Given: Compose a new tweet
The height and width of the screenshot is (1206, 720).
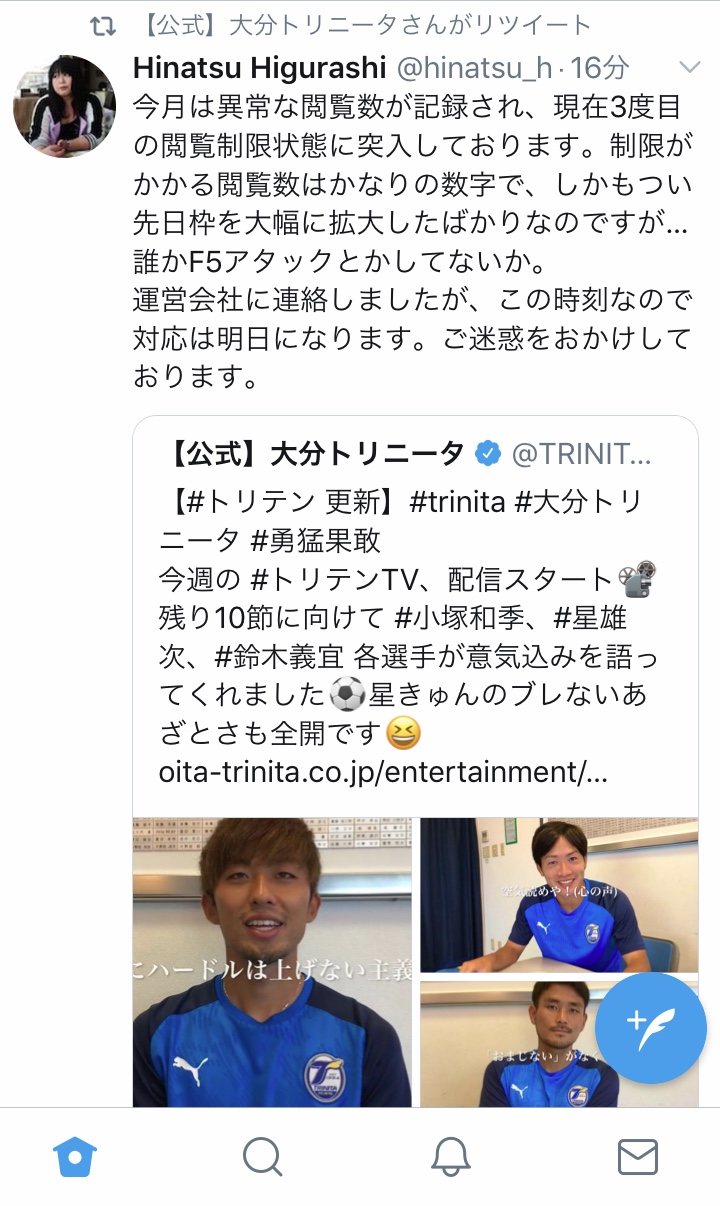Looking at the screenshot, I should tap(650, 1027).
